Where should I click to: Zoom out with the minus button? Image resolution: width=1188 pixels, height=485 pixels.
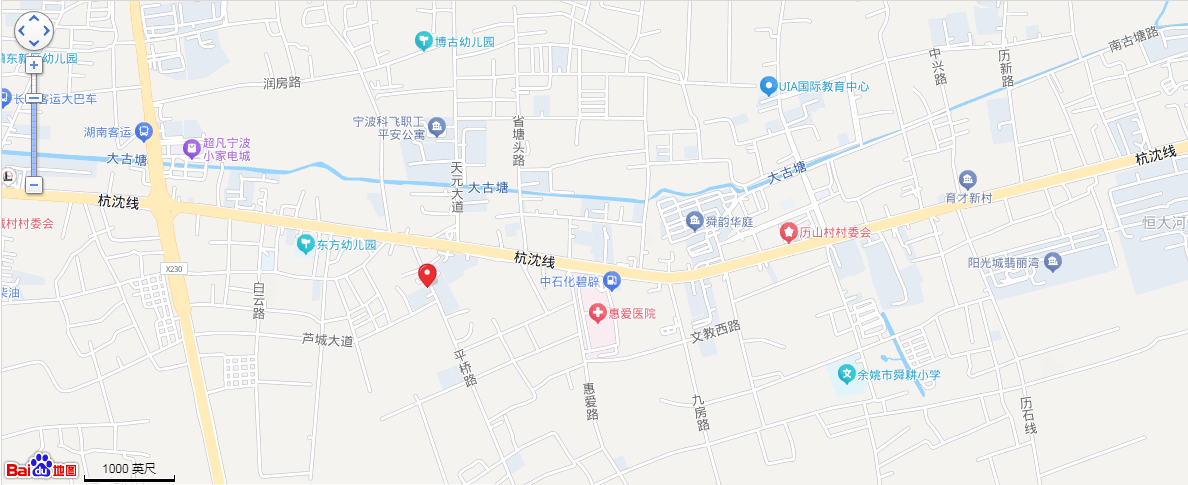(x=33, y=185)
